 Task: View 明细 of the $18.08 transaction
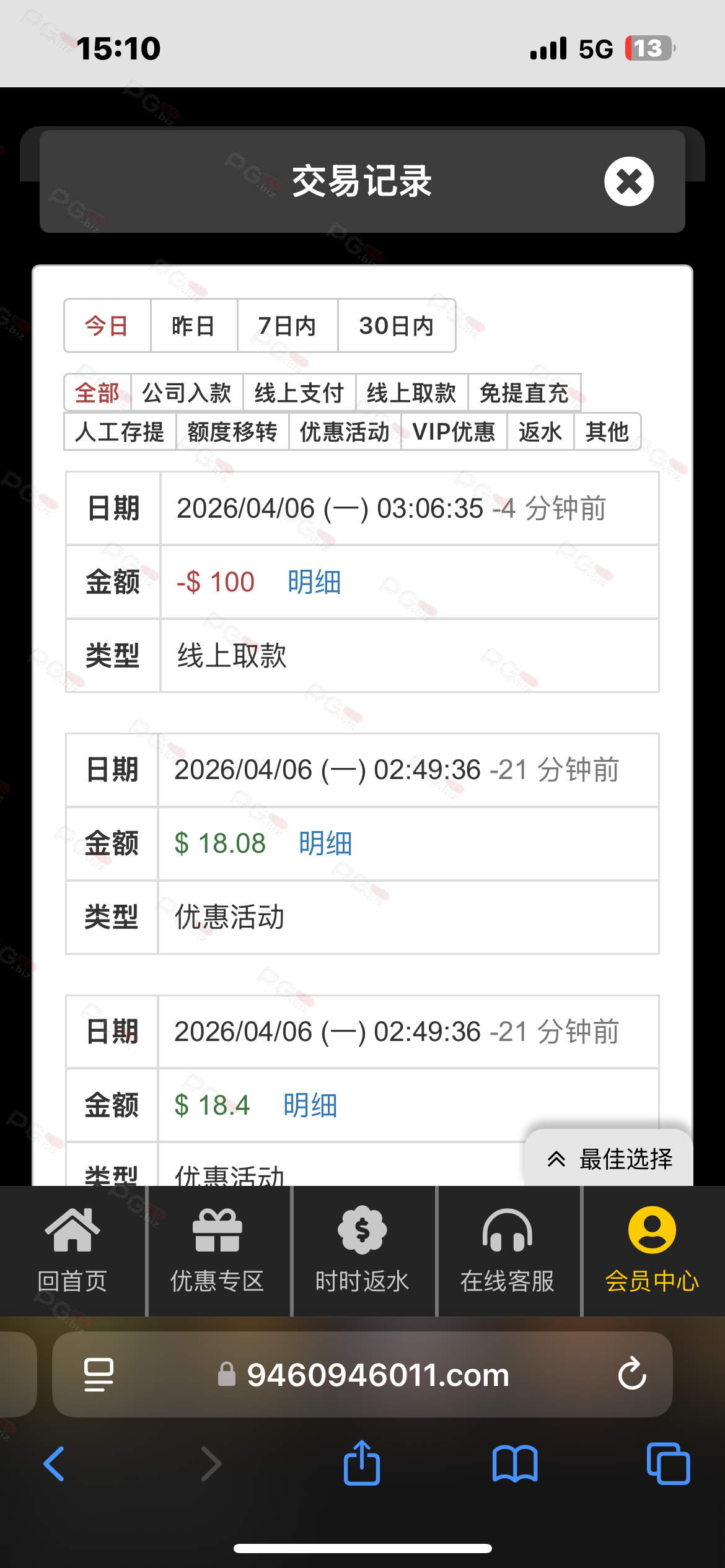coord(325,843)
